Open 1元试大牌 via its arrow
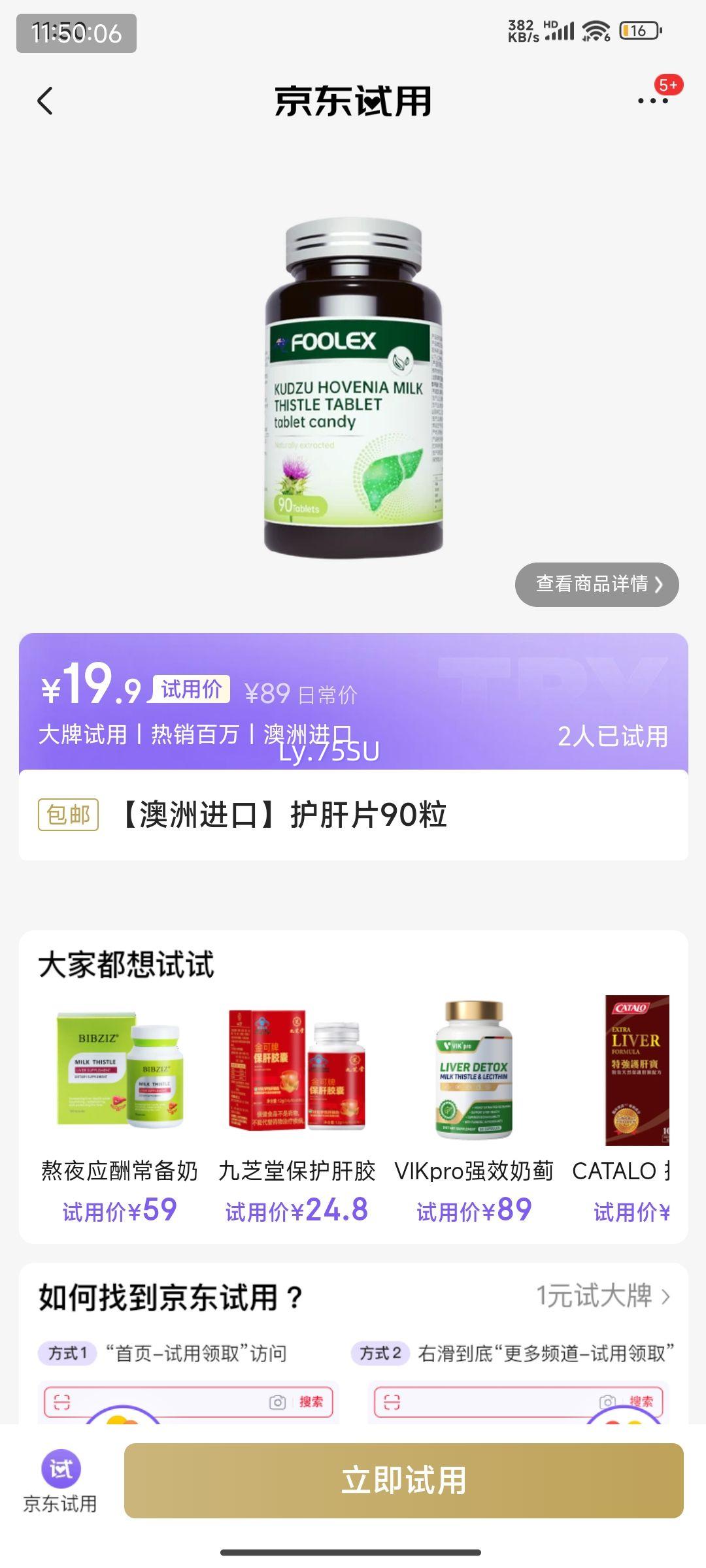 click(668, 1298)
